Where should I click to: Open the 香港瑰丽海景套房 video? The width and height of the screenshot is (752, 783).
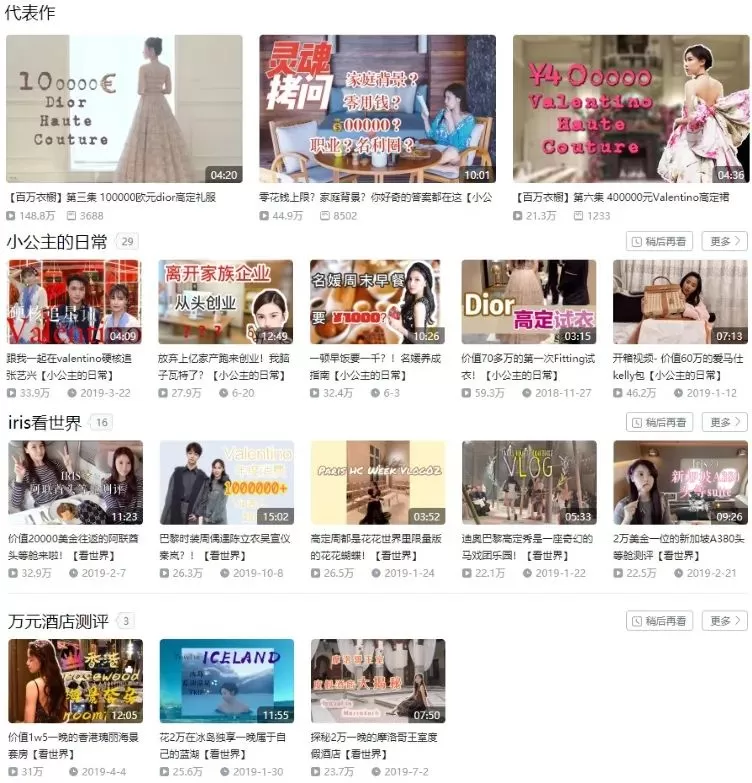[75, 681]
